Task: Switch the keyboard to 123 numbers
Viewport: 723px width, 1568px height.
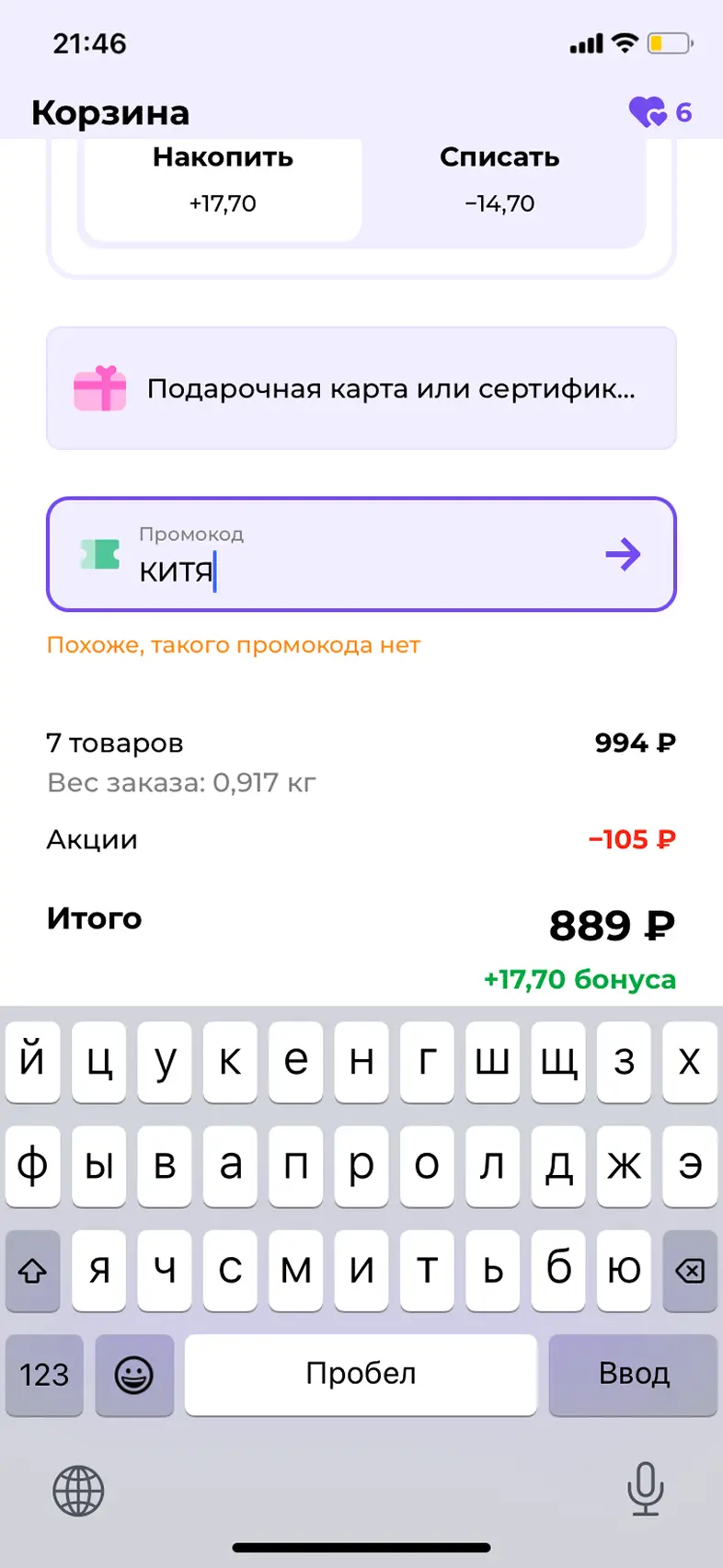Action: (x=44, y=1375)
